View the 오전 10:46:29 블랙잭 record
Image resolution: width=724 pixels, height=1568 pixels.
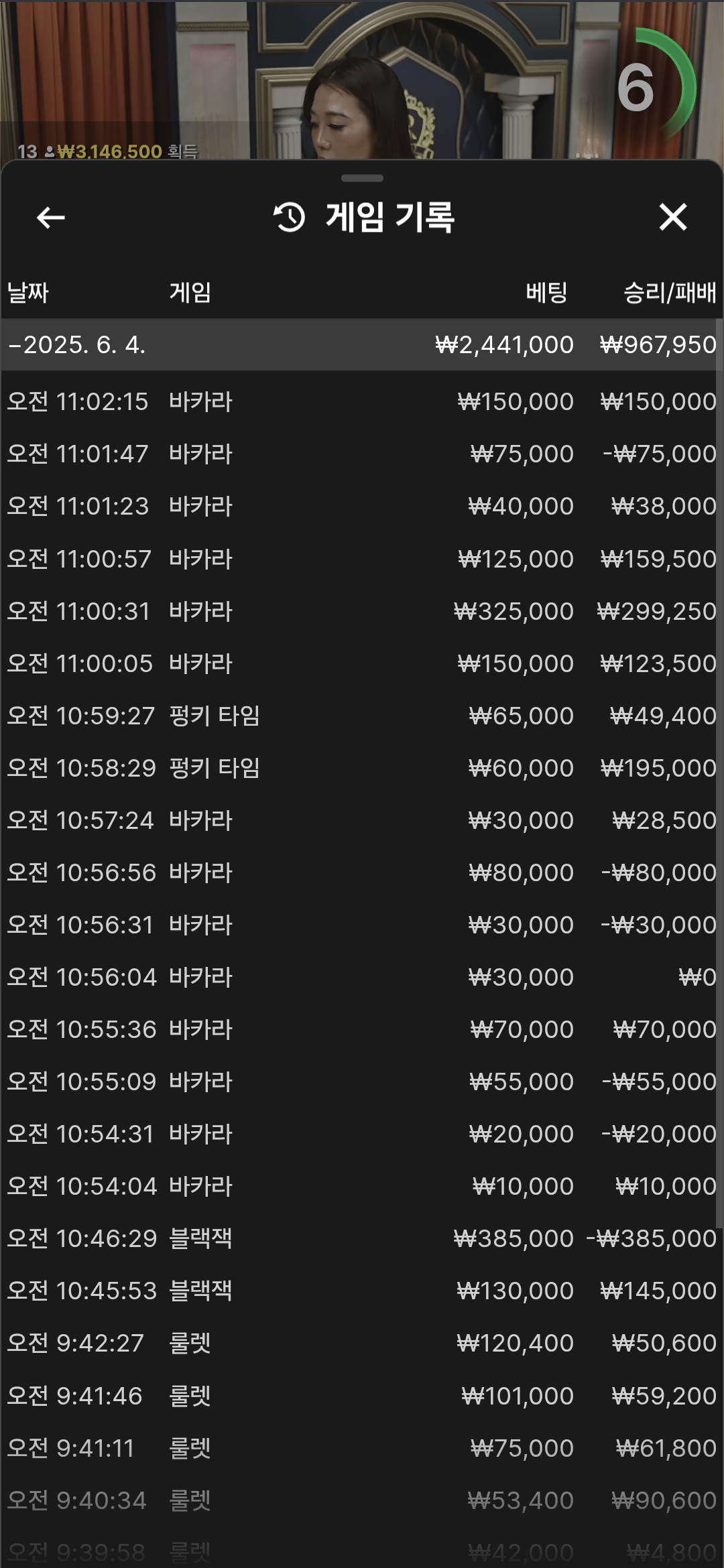[362, 1238]
